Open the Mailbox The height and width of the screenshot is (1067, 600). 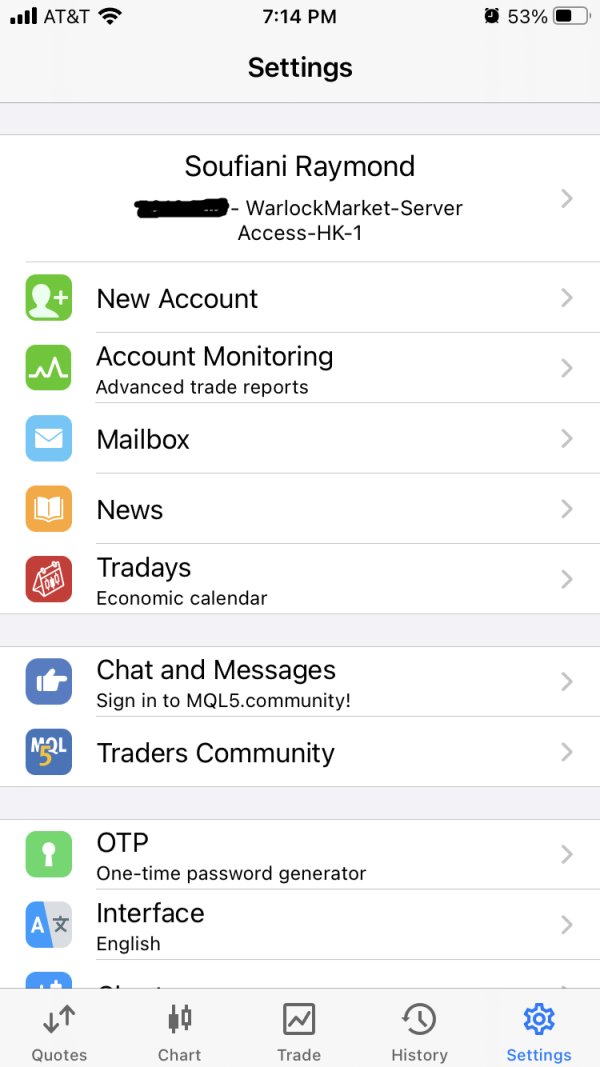pyautogui.click(x=300, y=438)
